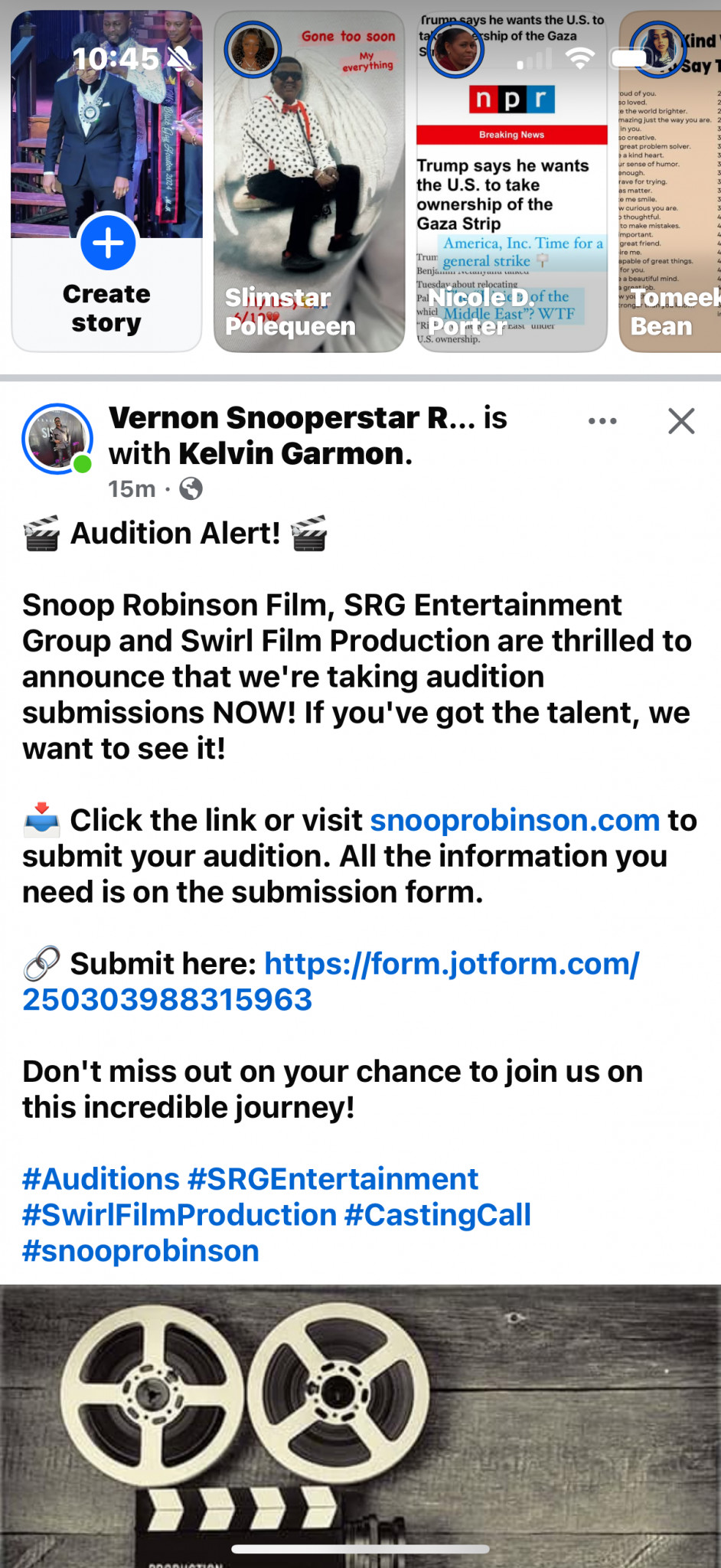
Task: Open Slimstar Polequeen's story
Action: (x=309, y=181)
